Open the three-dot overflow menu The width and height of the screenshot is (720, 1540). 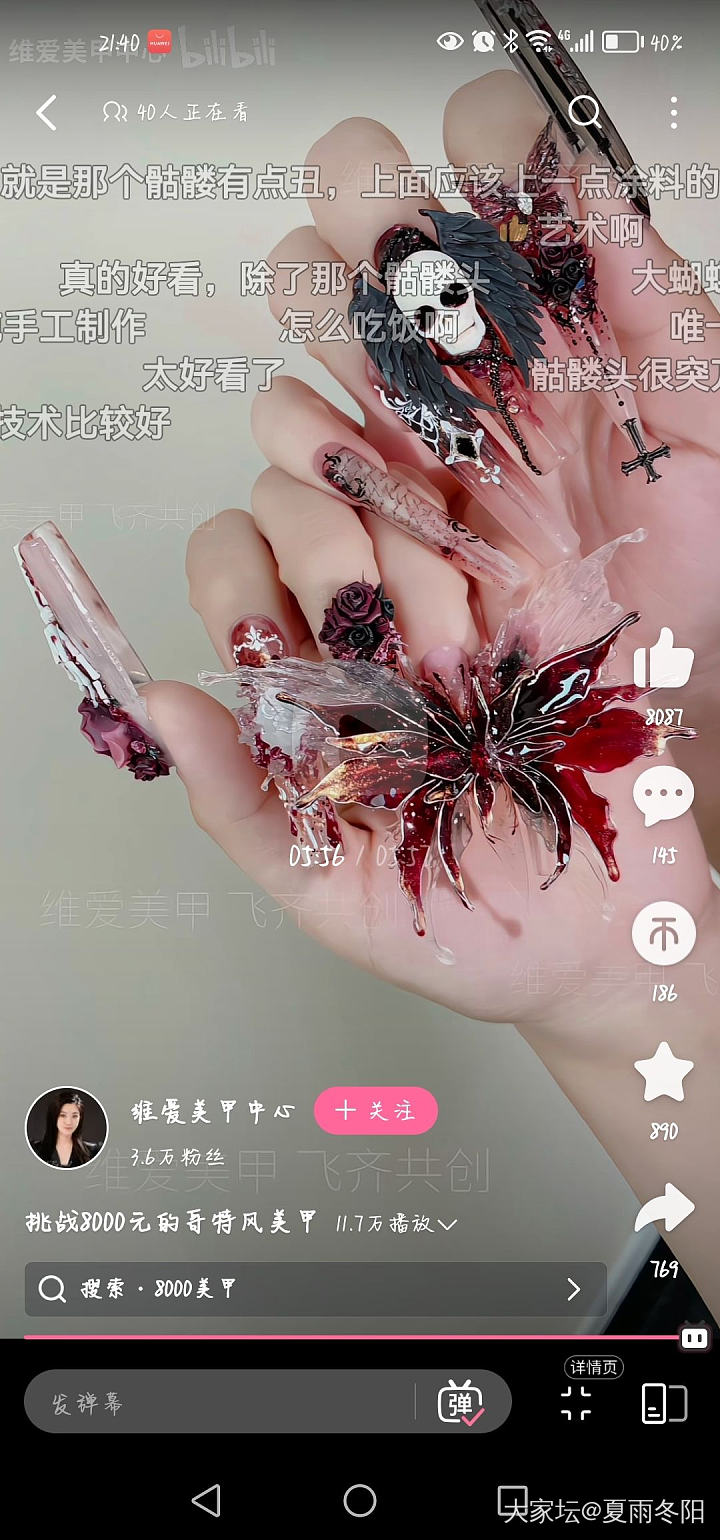tap(674, 113)
